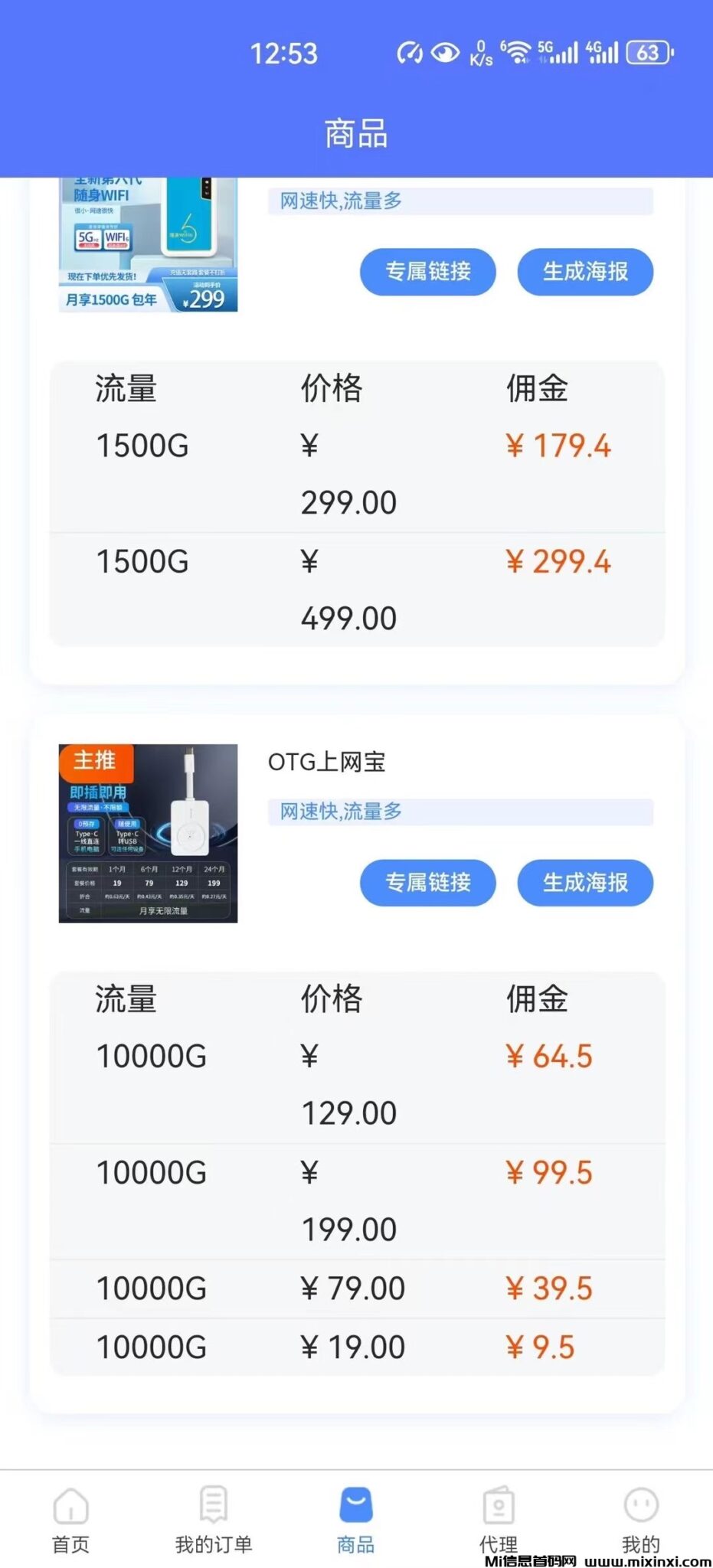Open the 代理 tab
Screen dimensions: 713x1568
499,1520
